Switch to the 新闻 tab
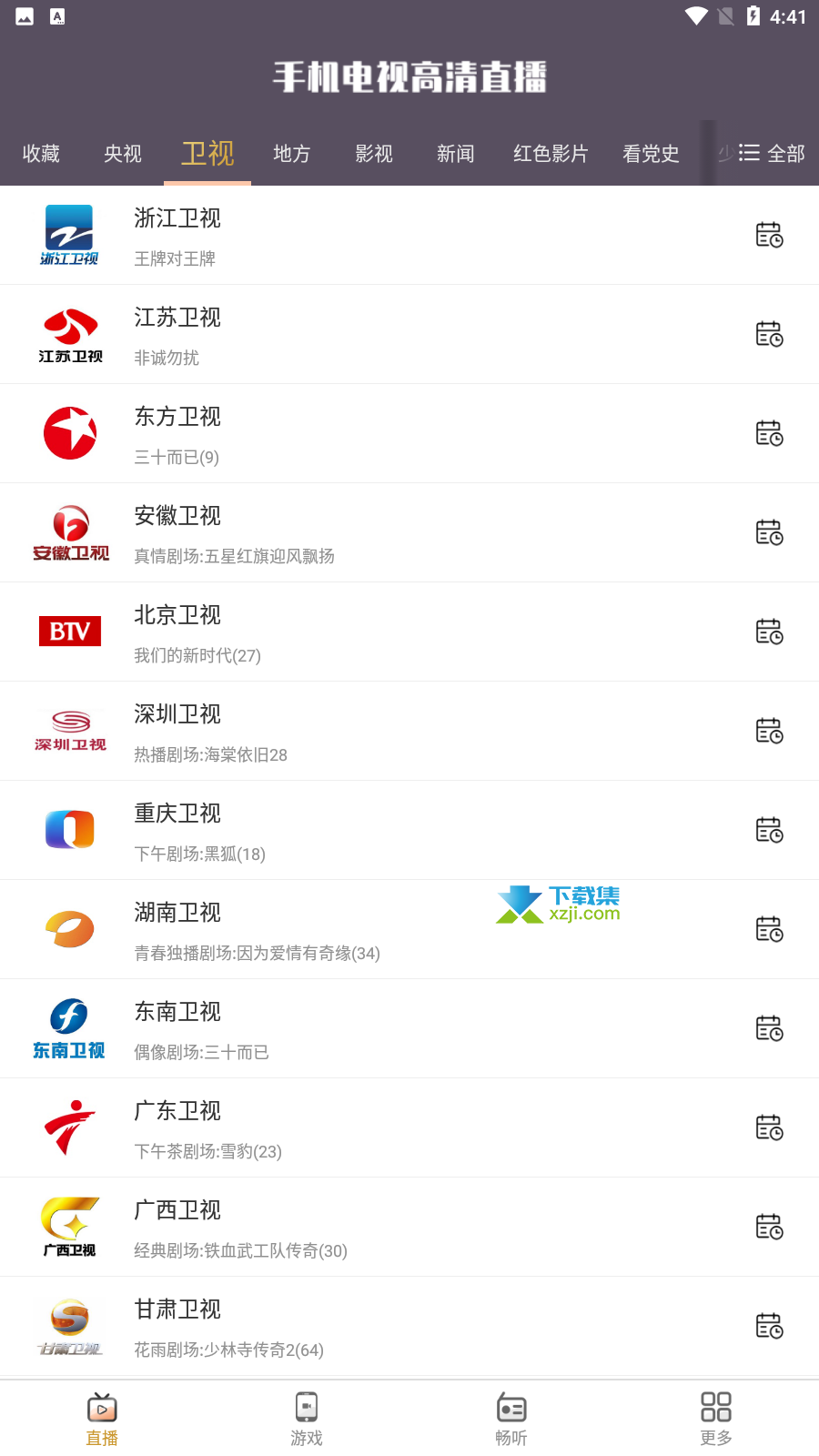The image size is (819, 1456). [456, 154]
